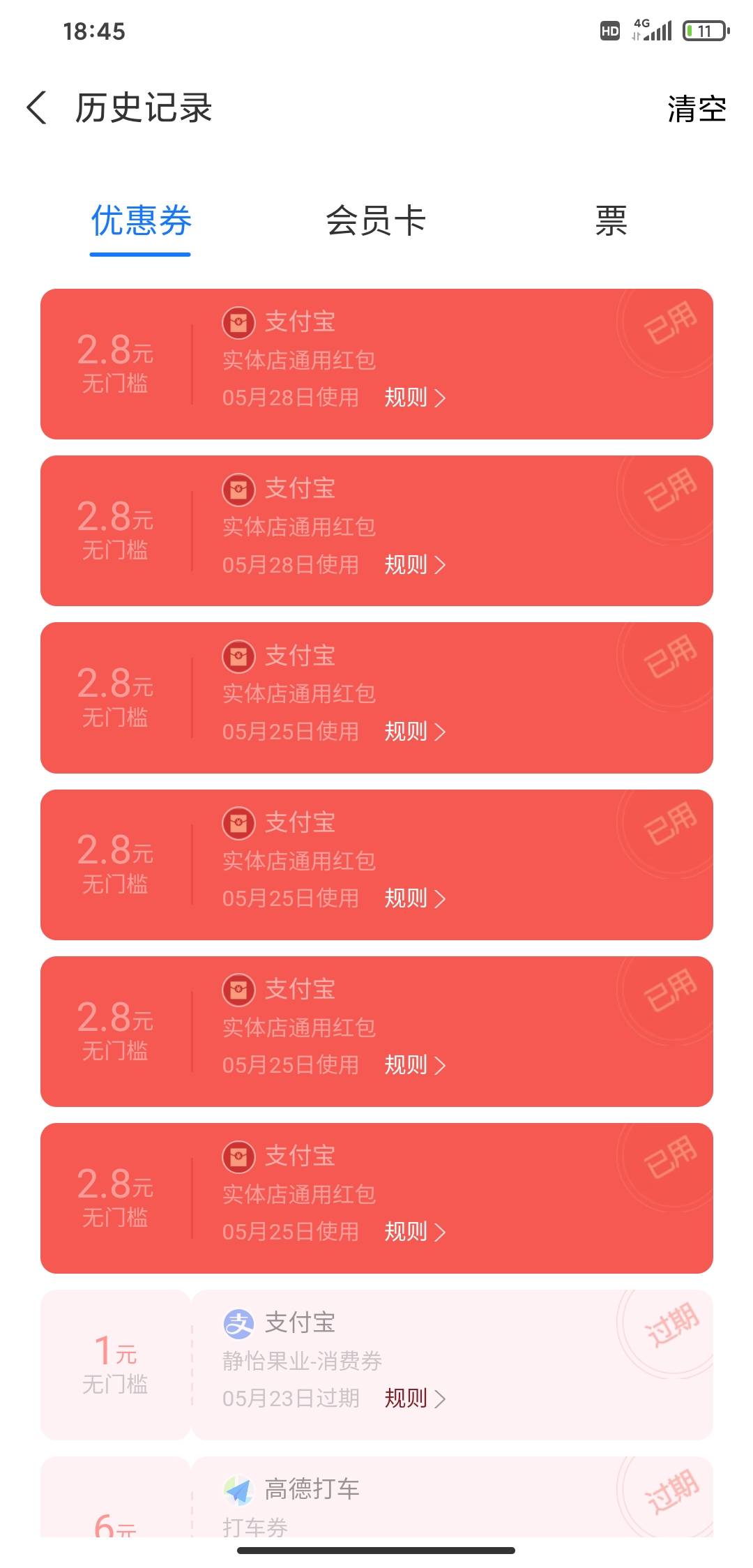The width and height of the screenshot is (753, 1568).
Task: Go back from 历史记录 page
Action: pyautogui.click(x=37, y=109)
